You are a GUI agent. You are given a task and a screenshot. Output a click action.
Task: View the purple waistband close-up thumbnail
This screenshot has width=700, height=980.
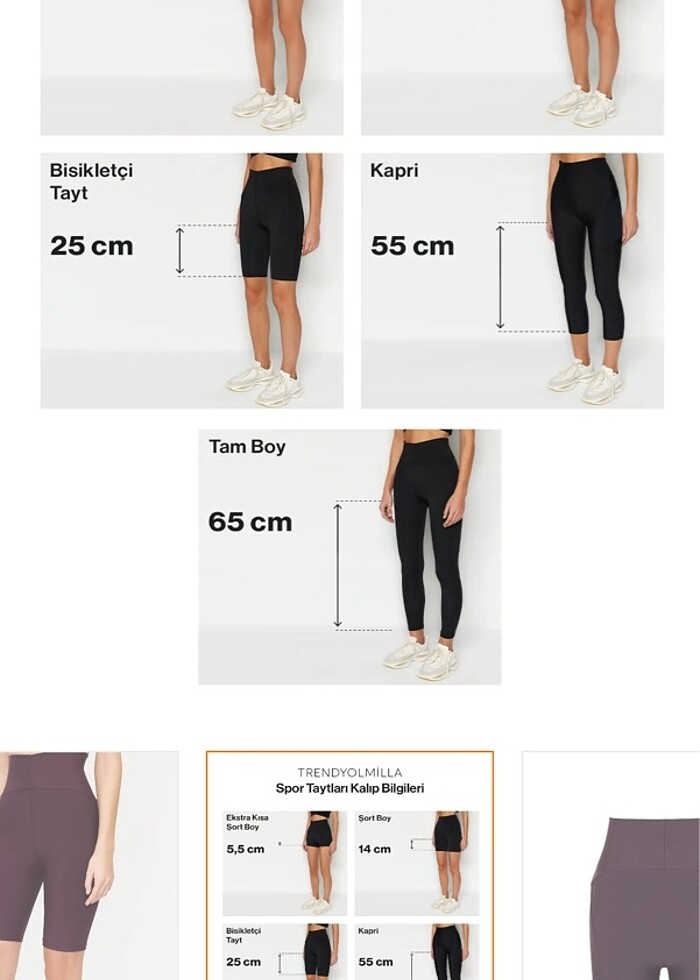click(612, 866)
